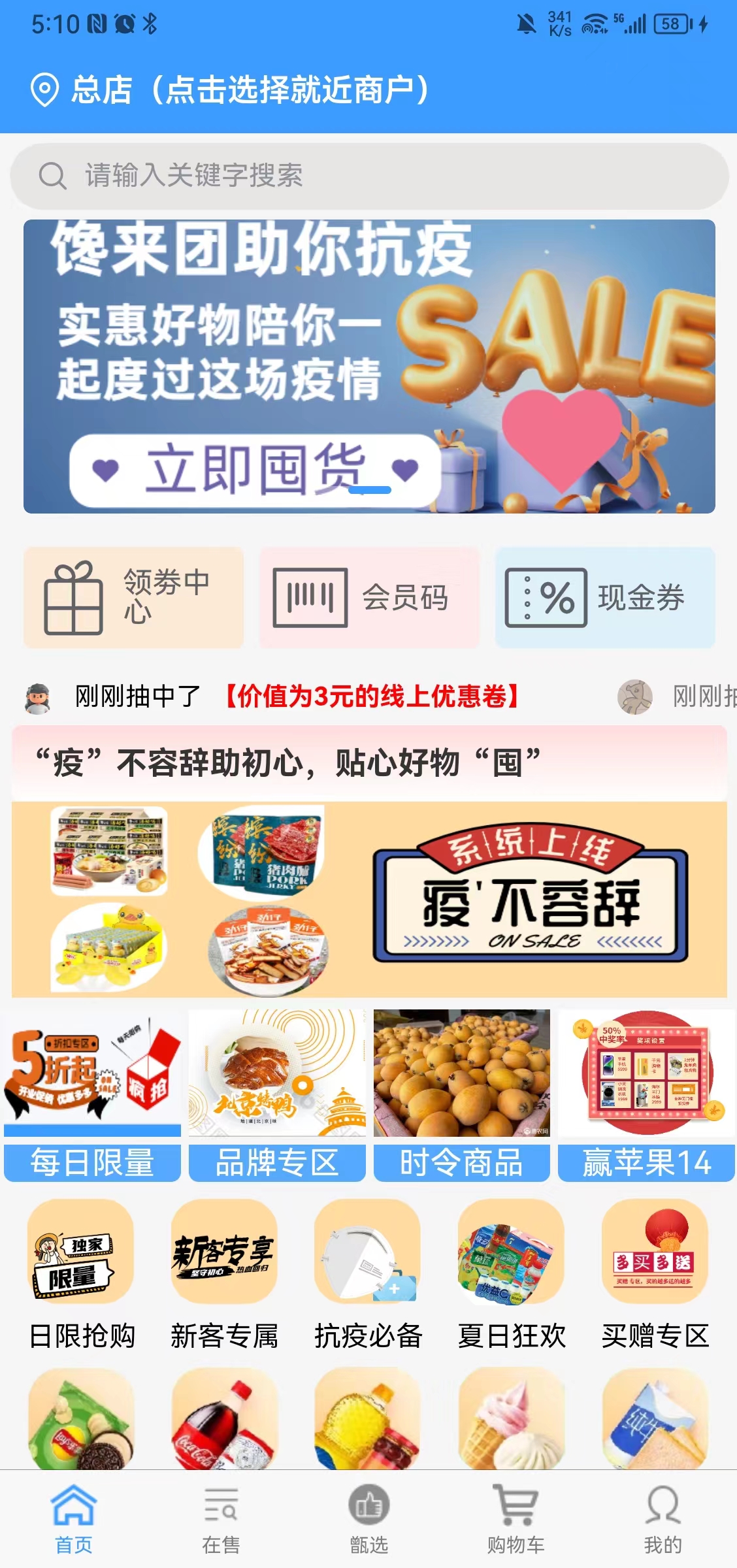
Task: Open the 疫不容辞 ON SALE promotion banner
Action: point(369,898)
